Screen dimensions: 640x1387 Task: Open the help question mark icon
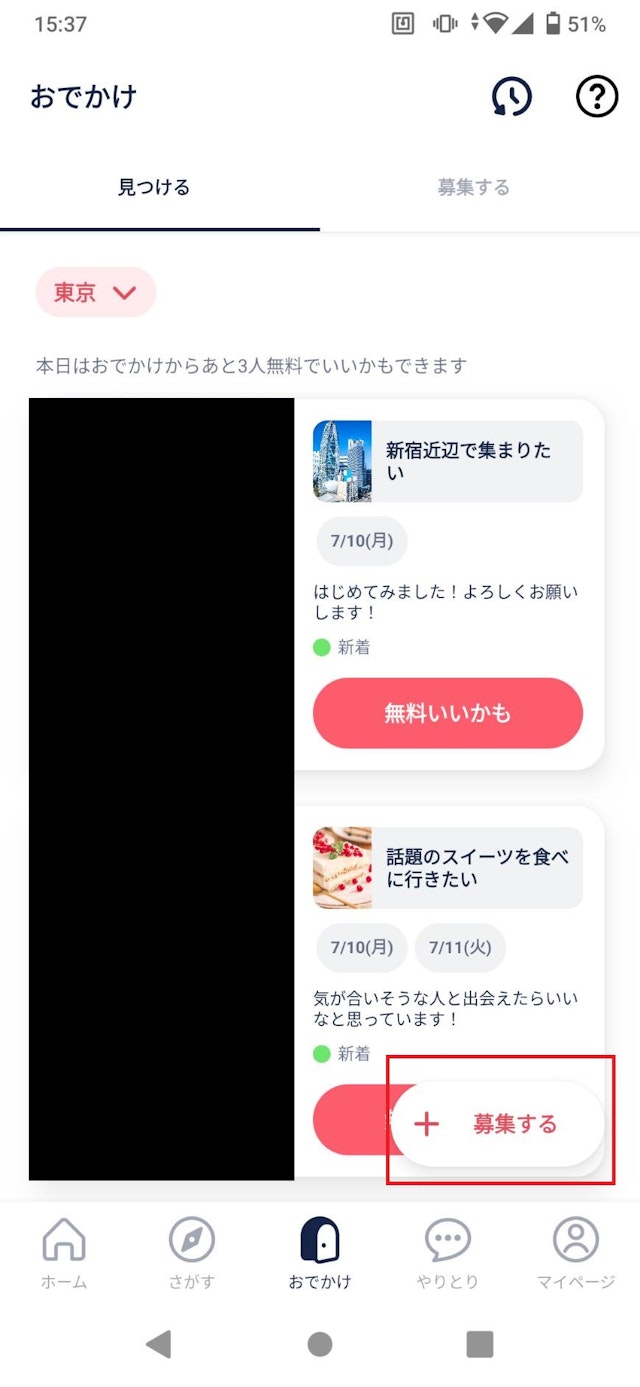pyautogui.click(x=597, y=97)
